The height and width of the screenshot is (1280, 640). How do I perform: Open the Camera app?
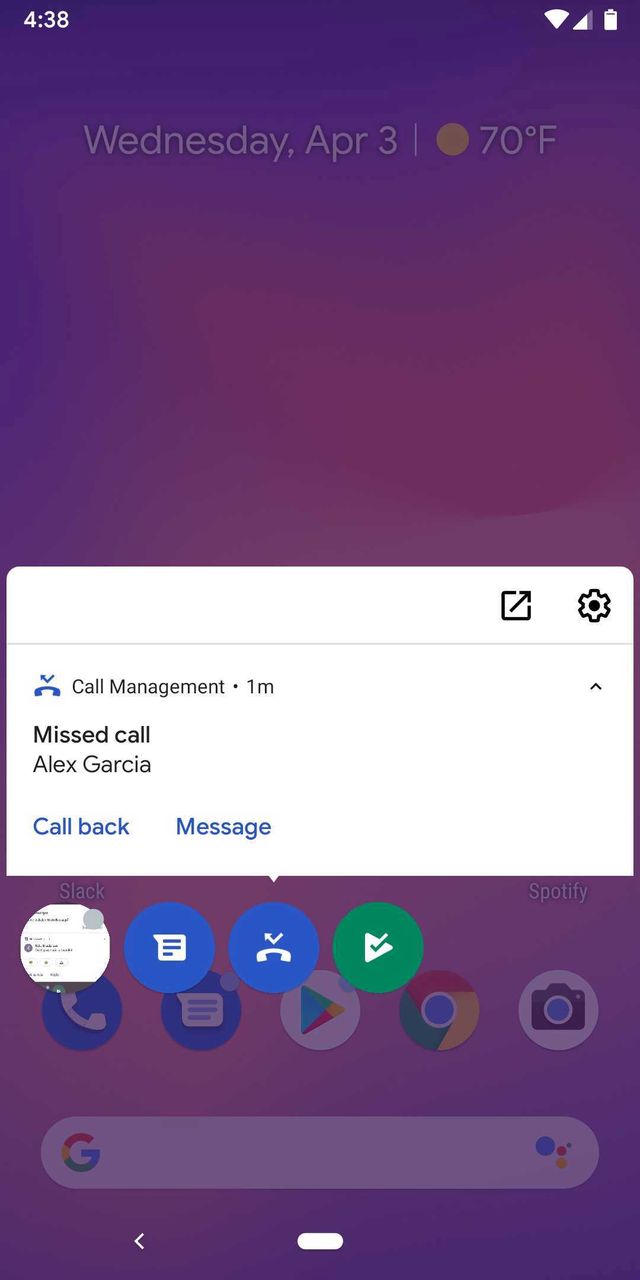558,1010
